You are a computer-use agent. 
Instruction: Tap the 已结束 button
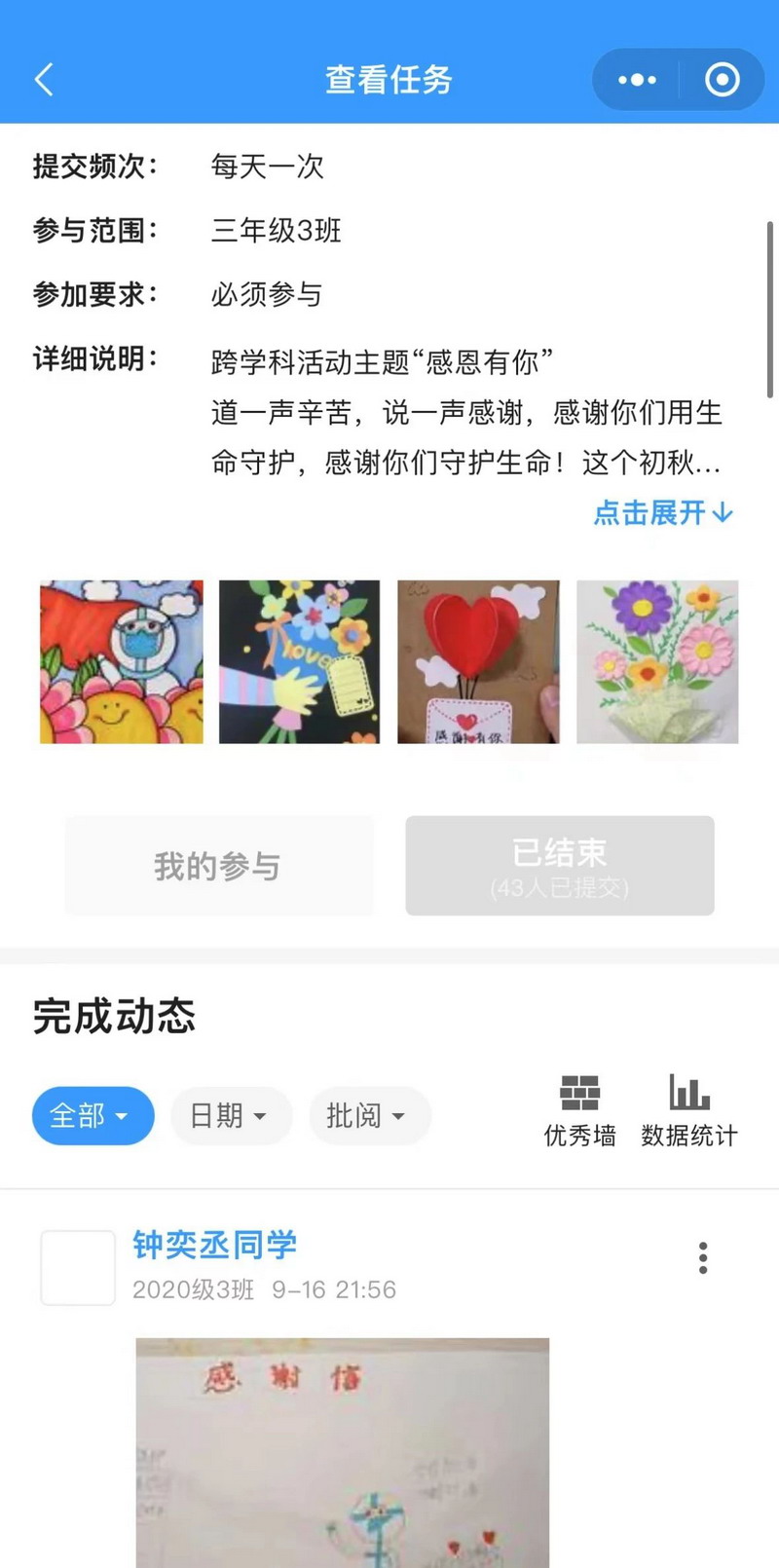pyautogui.click(x=560, y=866)
